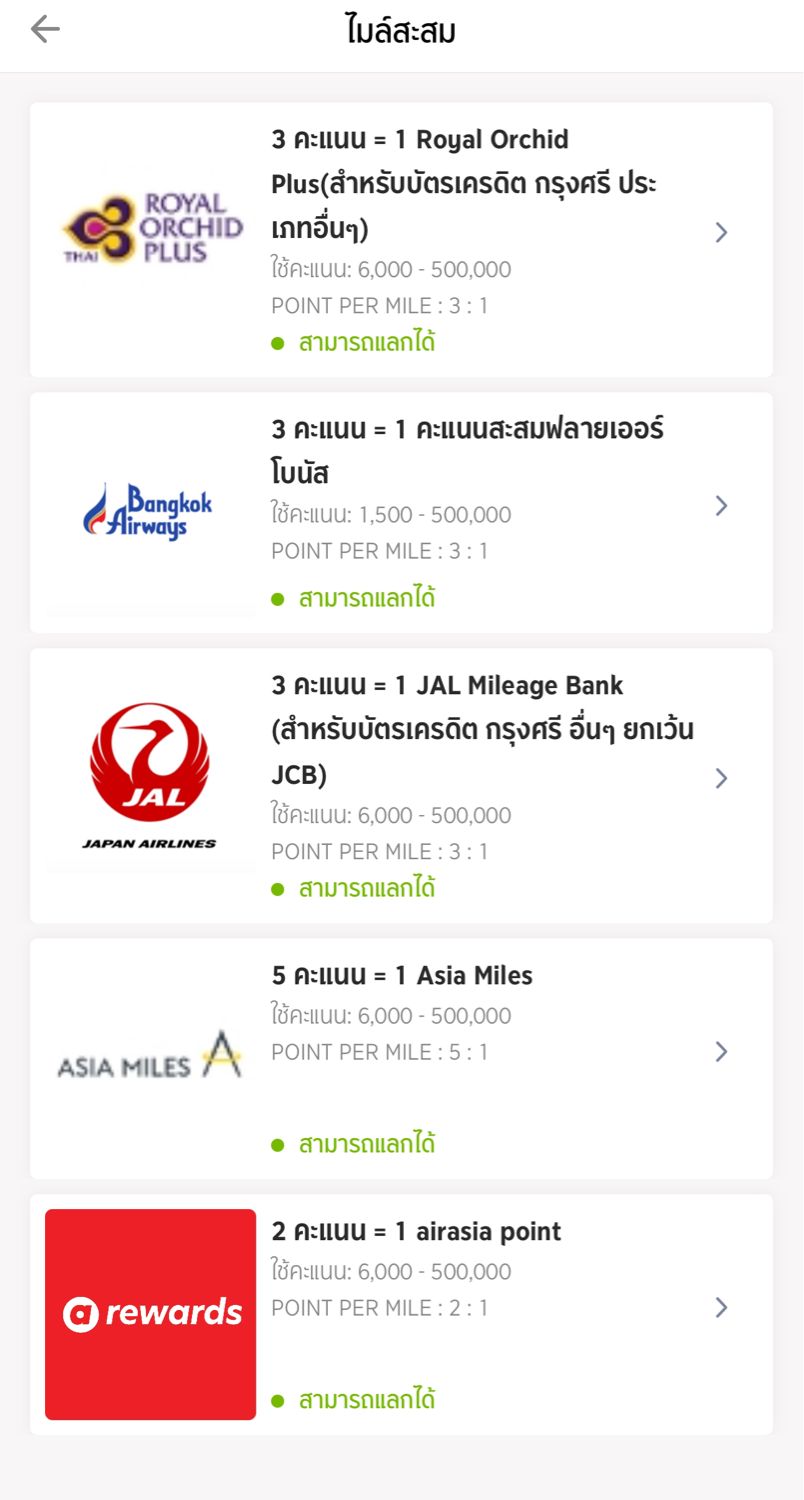Open the Bangkok Airways FlyerBonus card
The width and height of the screenshot is (804, 1500).
click(x=401, y=513)
